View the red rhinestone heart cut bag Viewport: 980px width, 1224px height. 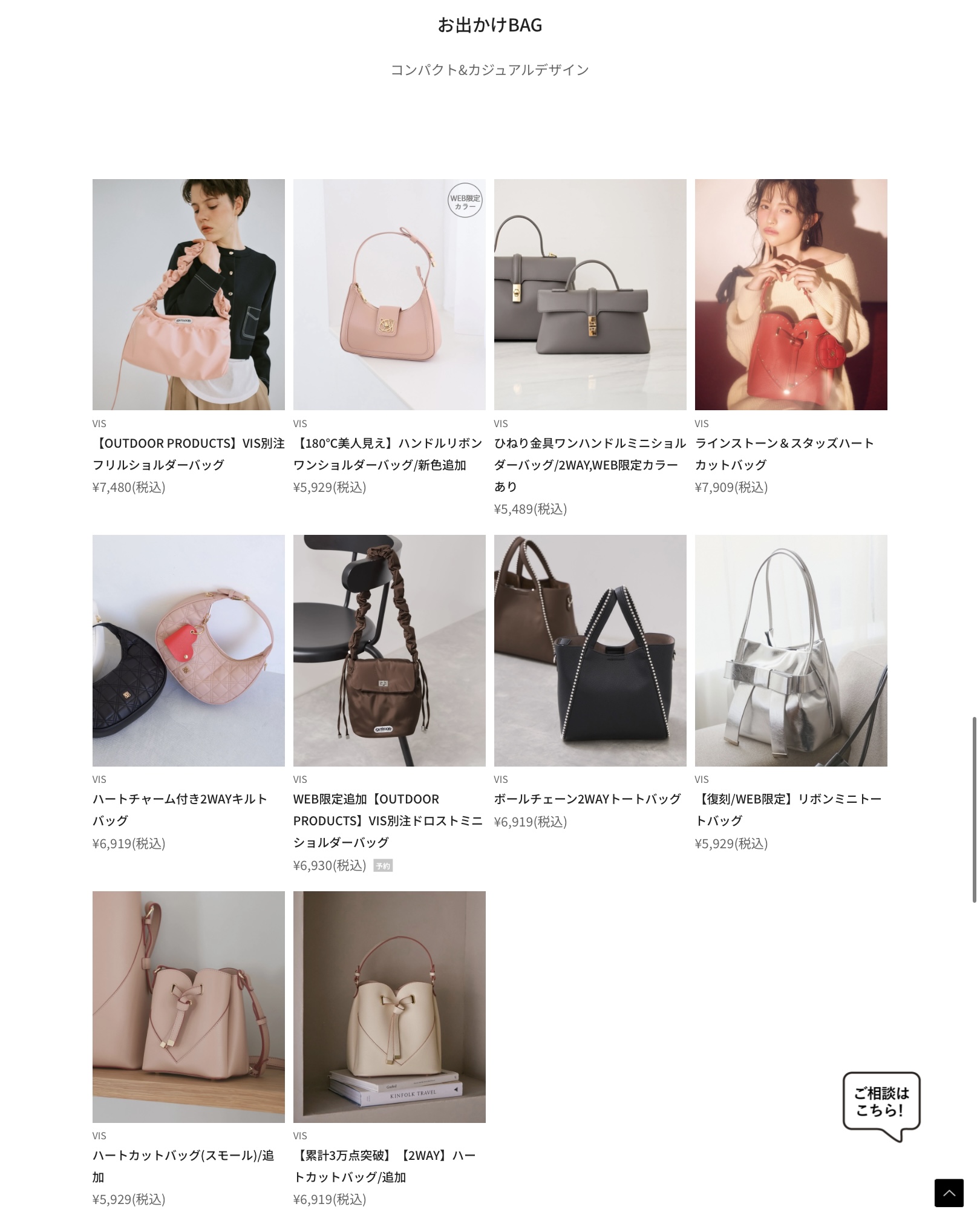click(x=791, y=295)
